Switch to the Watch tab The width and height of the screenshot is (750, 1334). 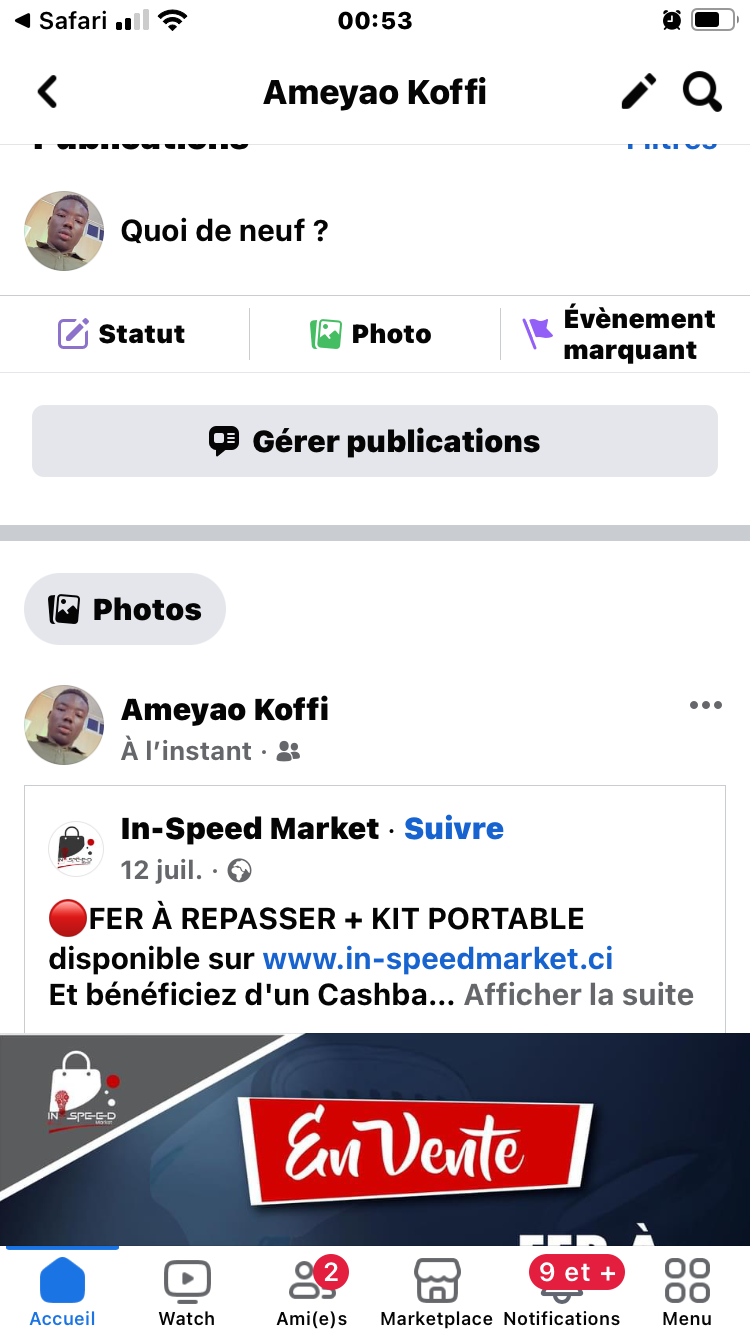tap(187, 1292)
